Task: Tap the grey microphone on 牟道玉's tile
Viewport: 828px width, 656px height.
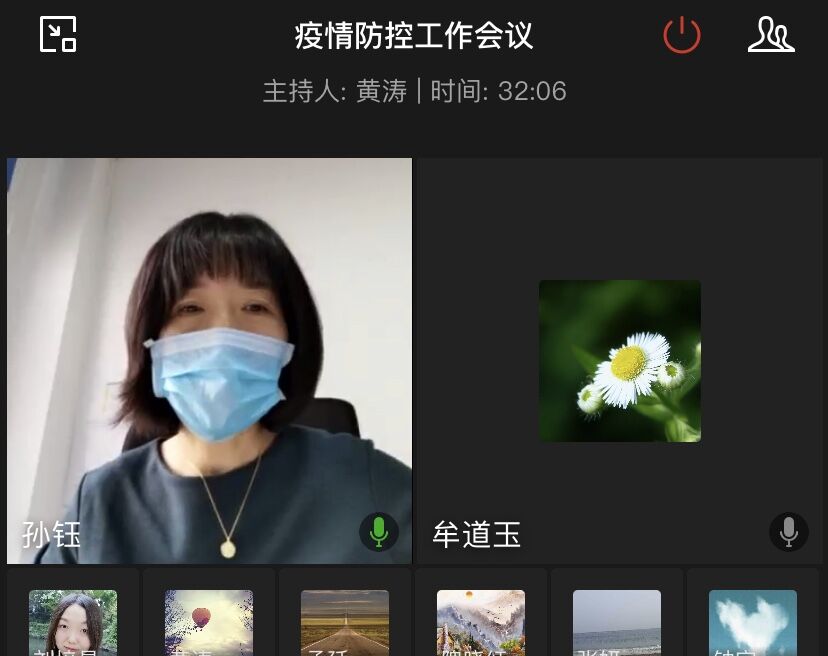Action: tap(789, 532)
